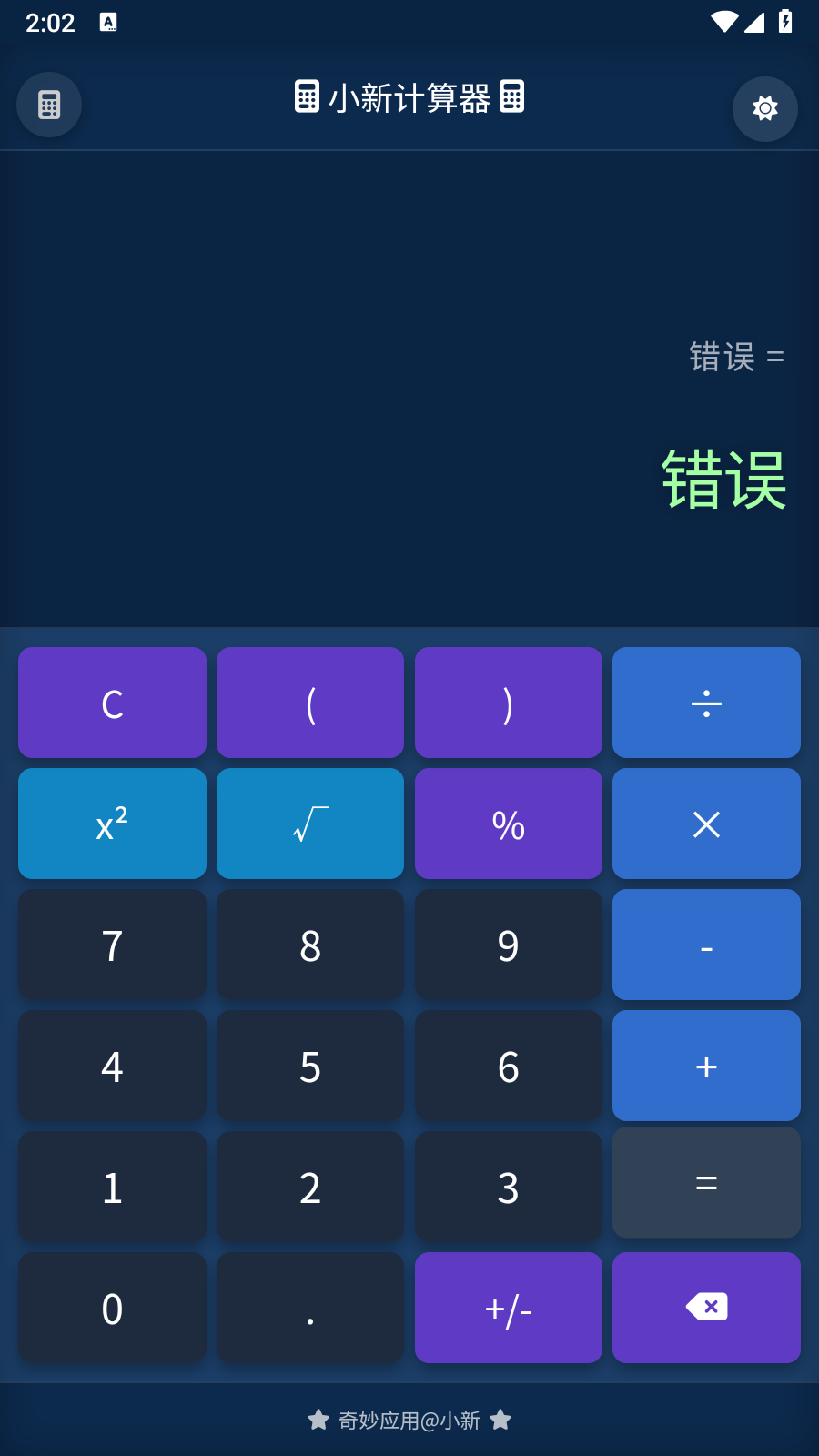Tap the backspace delete key

point(706,1308)
